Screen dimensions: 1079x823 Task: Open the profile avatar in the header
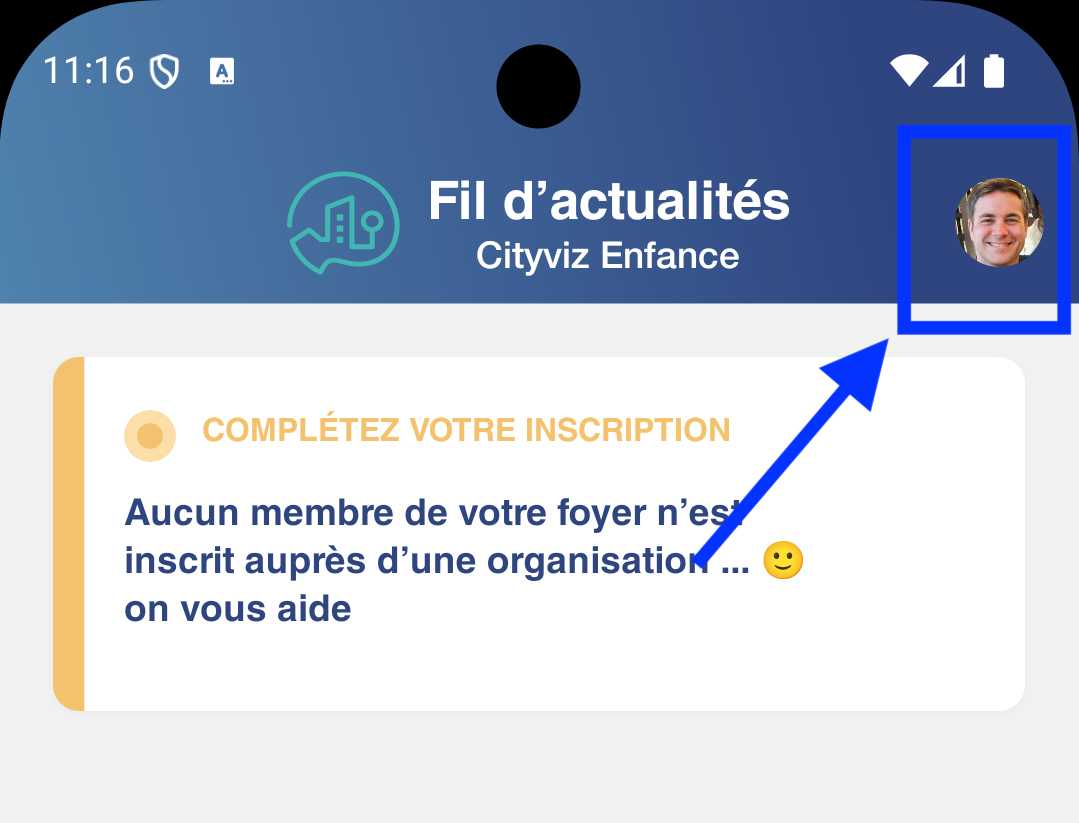tap(999, 223)
